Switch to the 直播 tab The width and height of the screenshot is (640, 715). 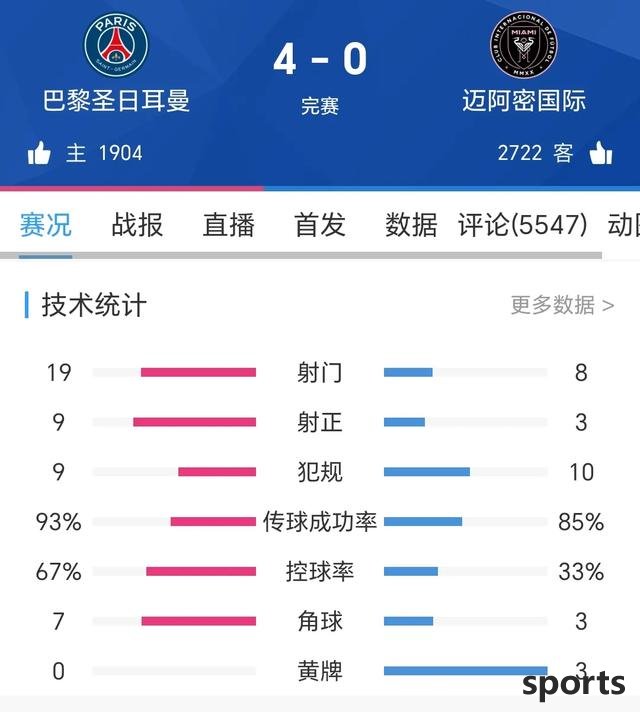point(228,225)
